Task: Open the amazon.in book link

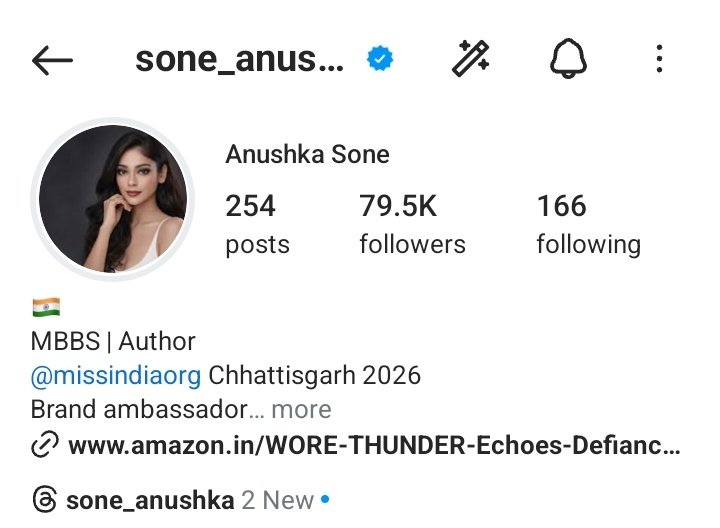Action: 405,446
